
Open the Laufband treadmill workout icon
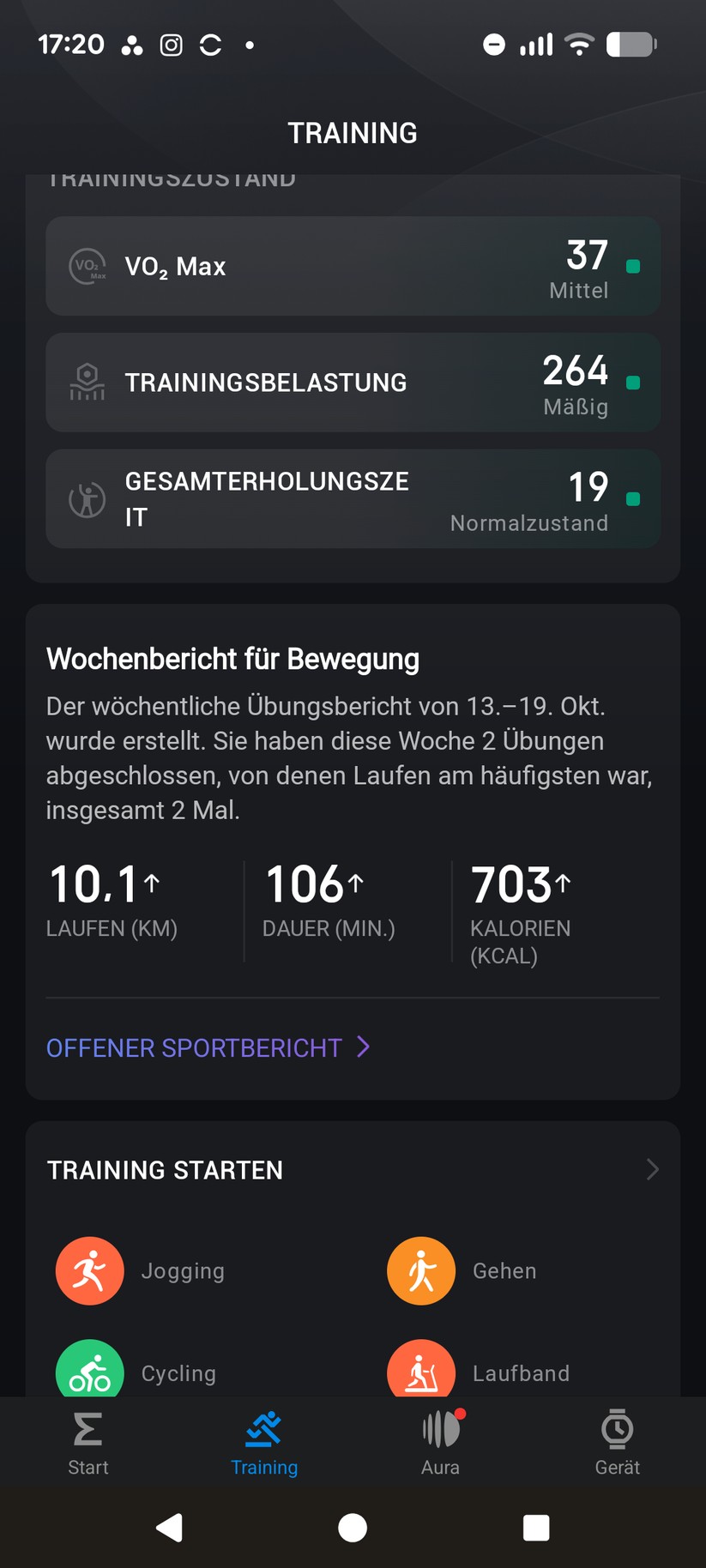tap(420, 1372)
